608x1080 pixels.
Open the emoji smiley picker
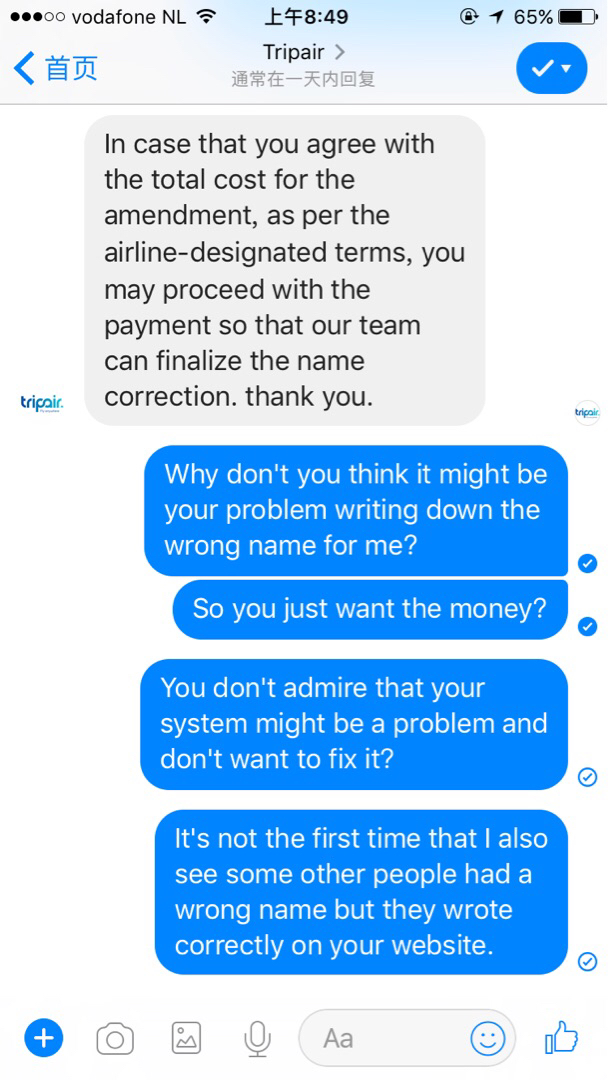(x=488, y=1038)
